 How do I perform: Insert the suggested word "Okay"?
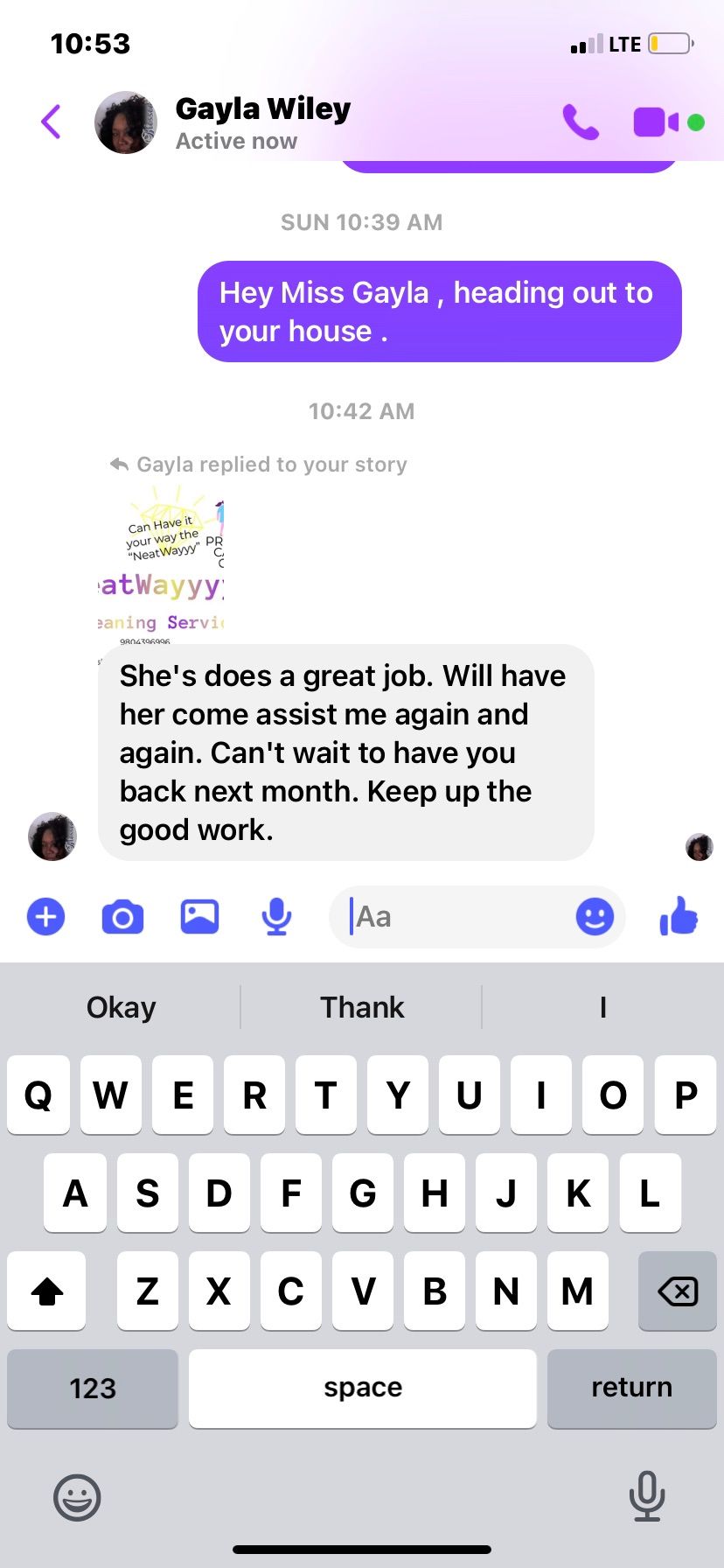(122, 1007)
